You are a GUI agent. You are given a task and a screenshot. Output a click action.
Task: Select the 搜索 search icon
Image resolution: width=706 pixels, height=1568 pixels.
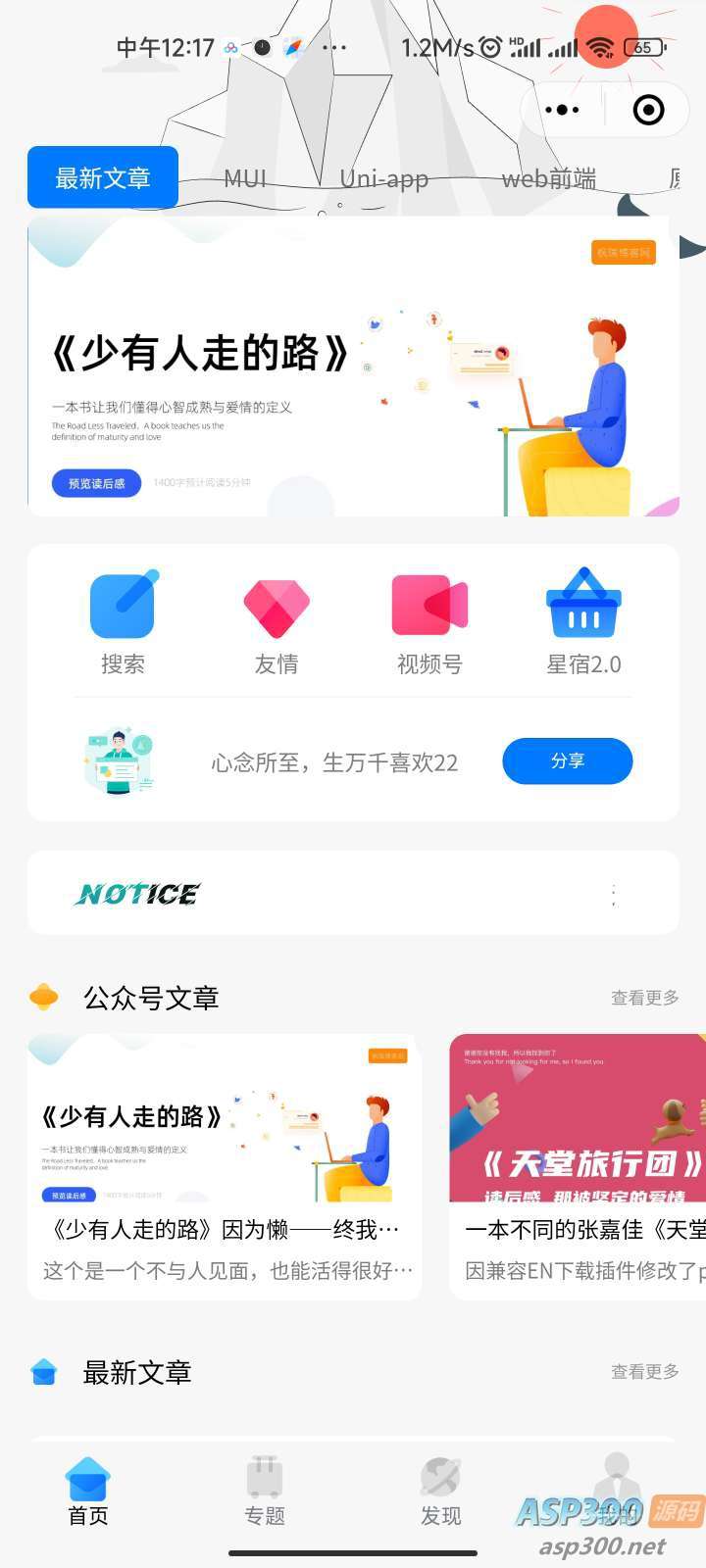pyautogui.click(x=122, y=605)
